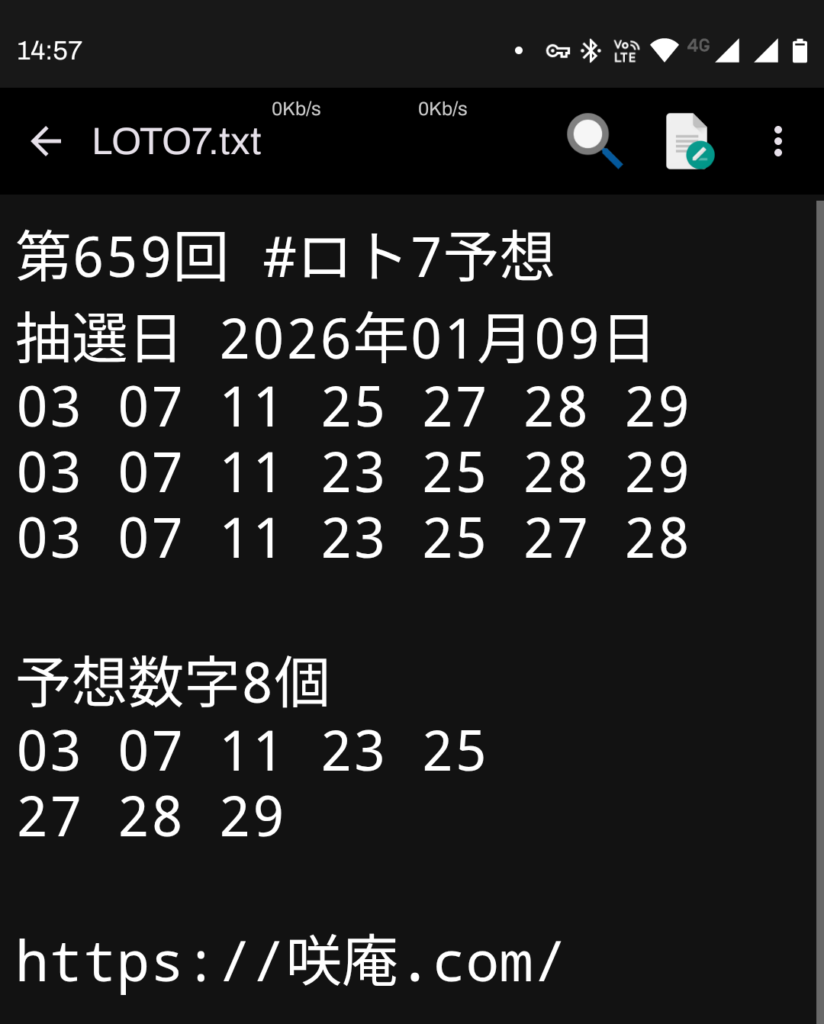Open the overflow menu
The image size is (824, 1024).
coord(778,142)
